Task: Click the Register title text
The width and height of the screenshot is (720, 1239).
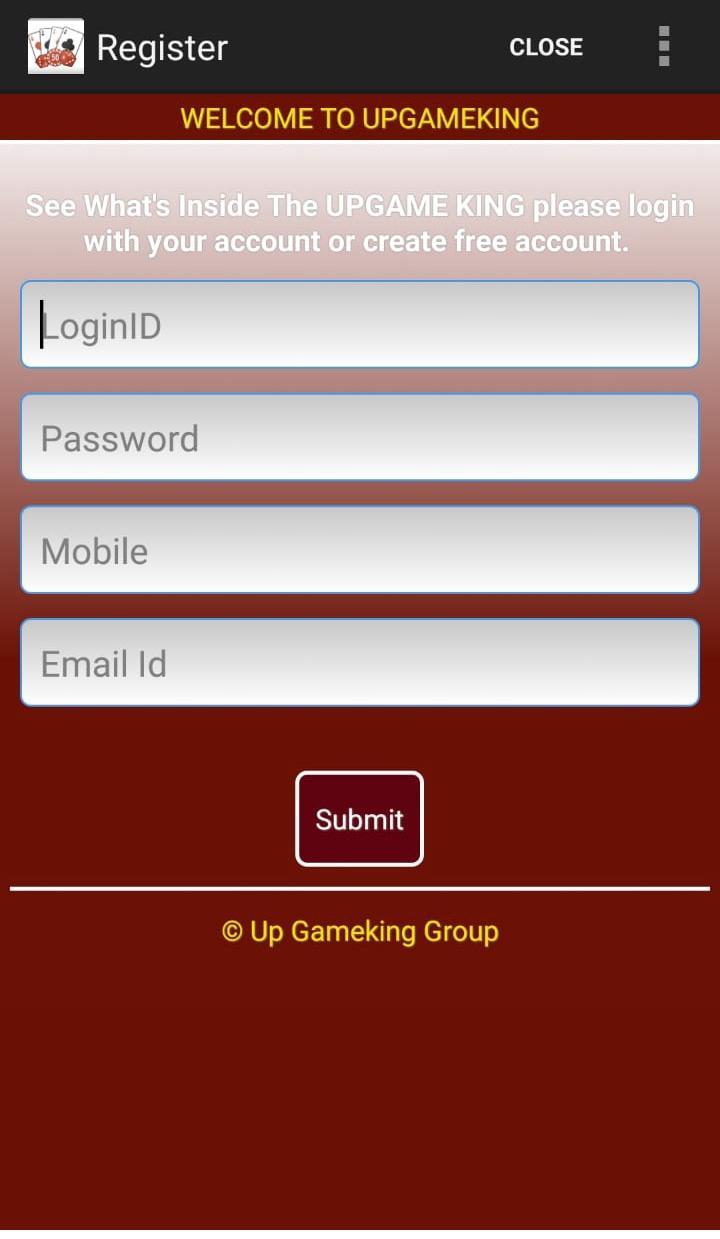Action: 162,47
